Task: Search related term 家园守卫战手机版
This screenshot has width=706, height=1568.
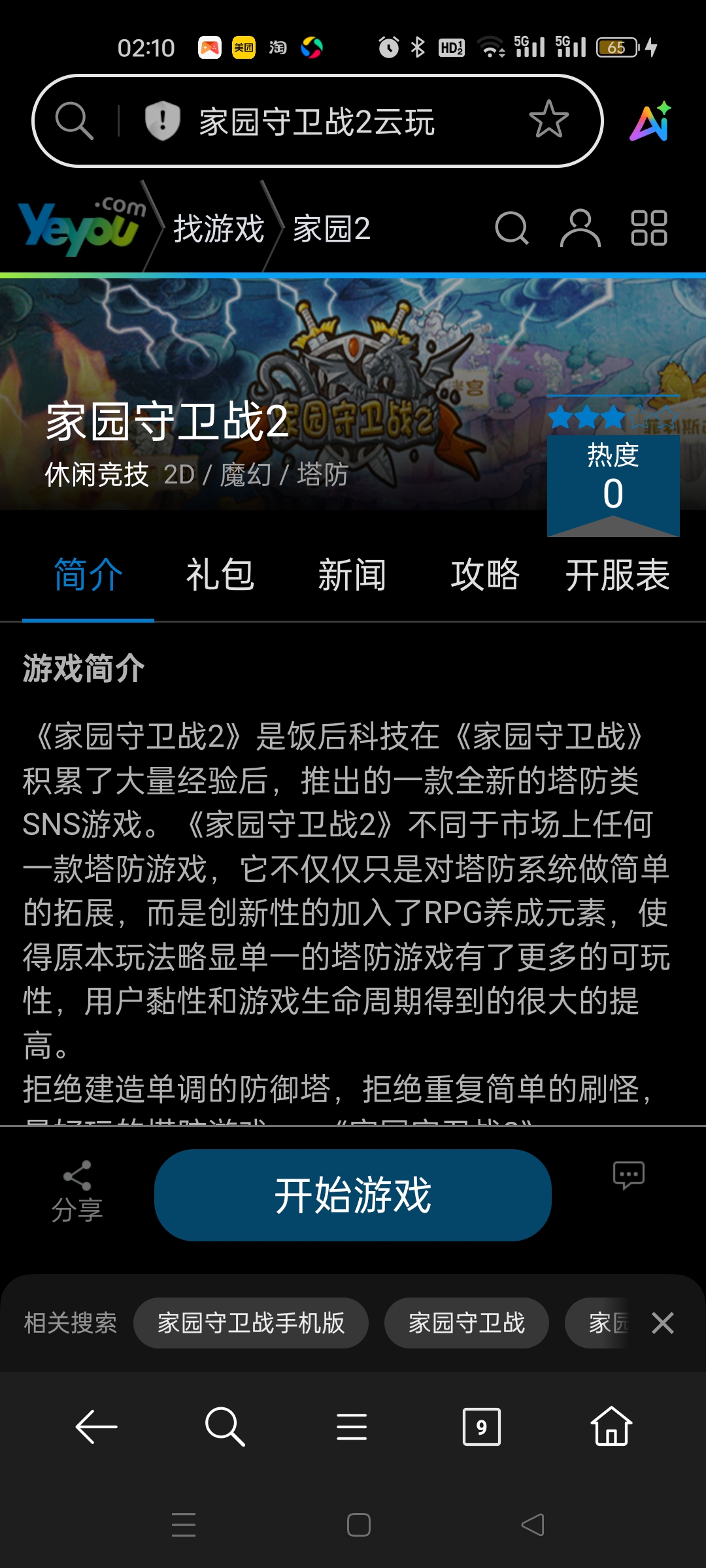Action: (251, 1323)
